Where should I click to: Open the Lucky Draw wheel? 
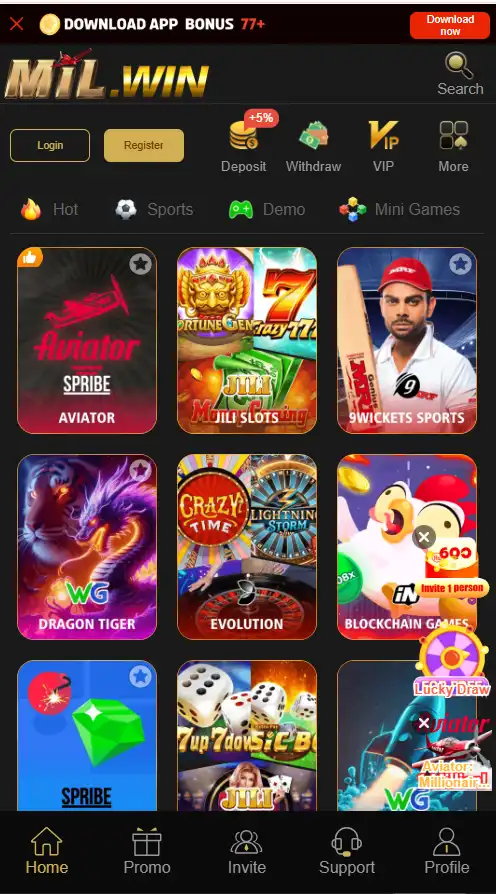(x=452, y=662)
